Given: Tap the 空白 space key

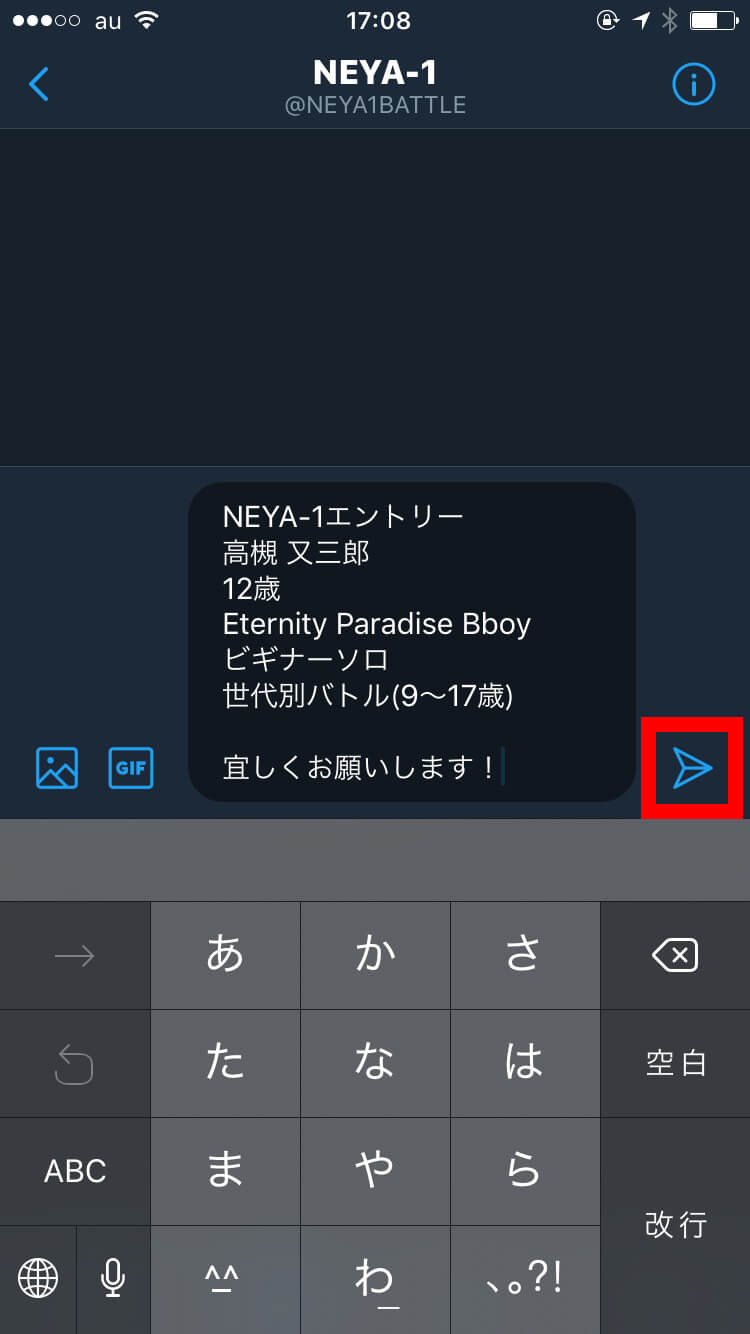Looking at the screenshot, I should tap(675, 1063).
